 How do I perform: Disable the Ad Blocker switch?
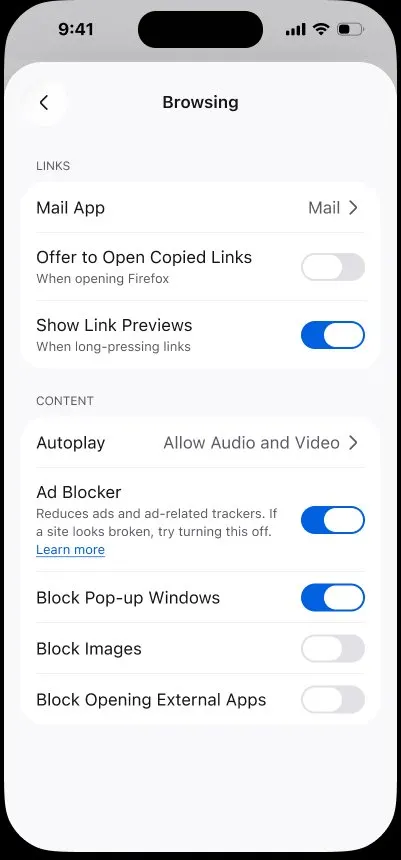(332, 520)
